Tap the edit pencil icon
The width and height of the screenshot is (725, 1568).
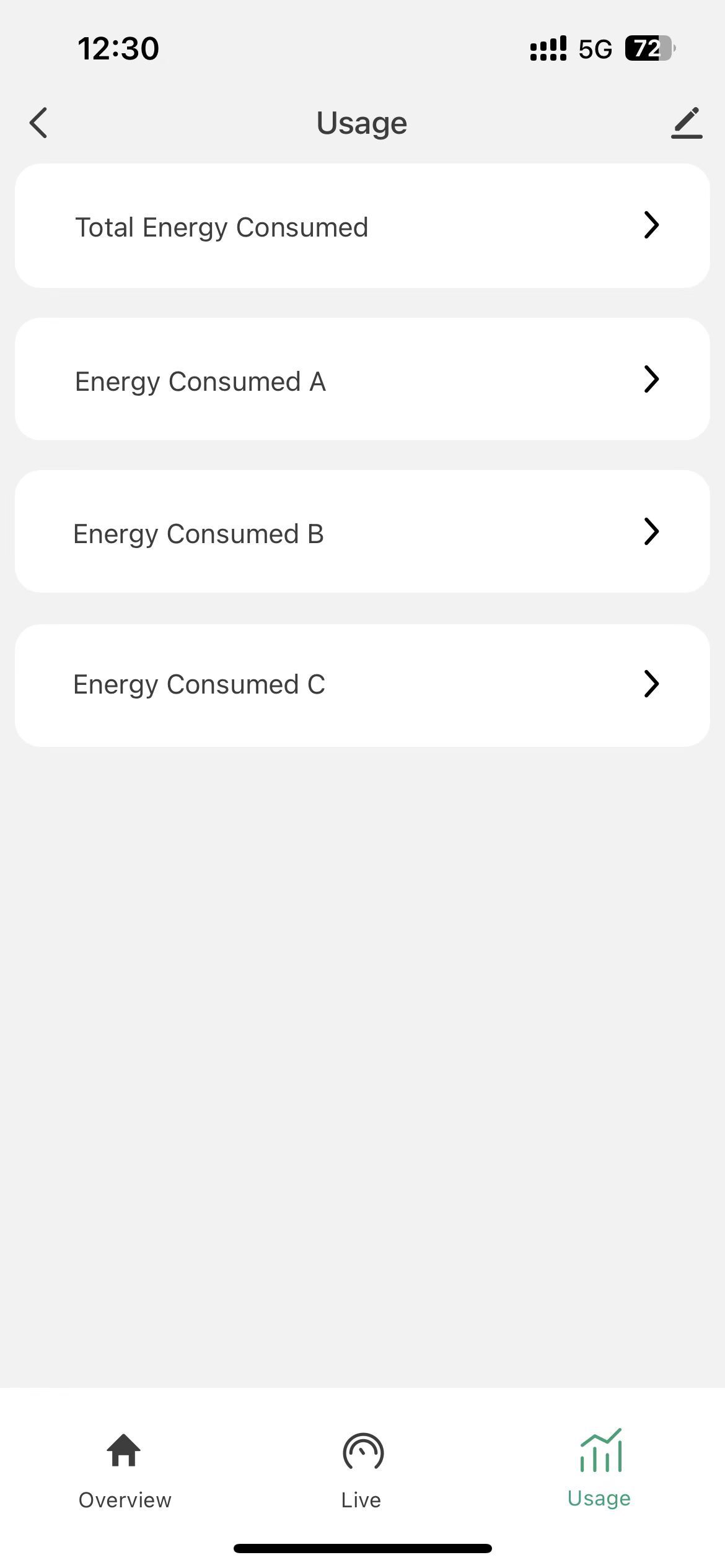tap(686, 123)
